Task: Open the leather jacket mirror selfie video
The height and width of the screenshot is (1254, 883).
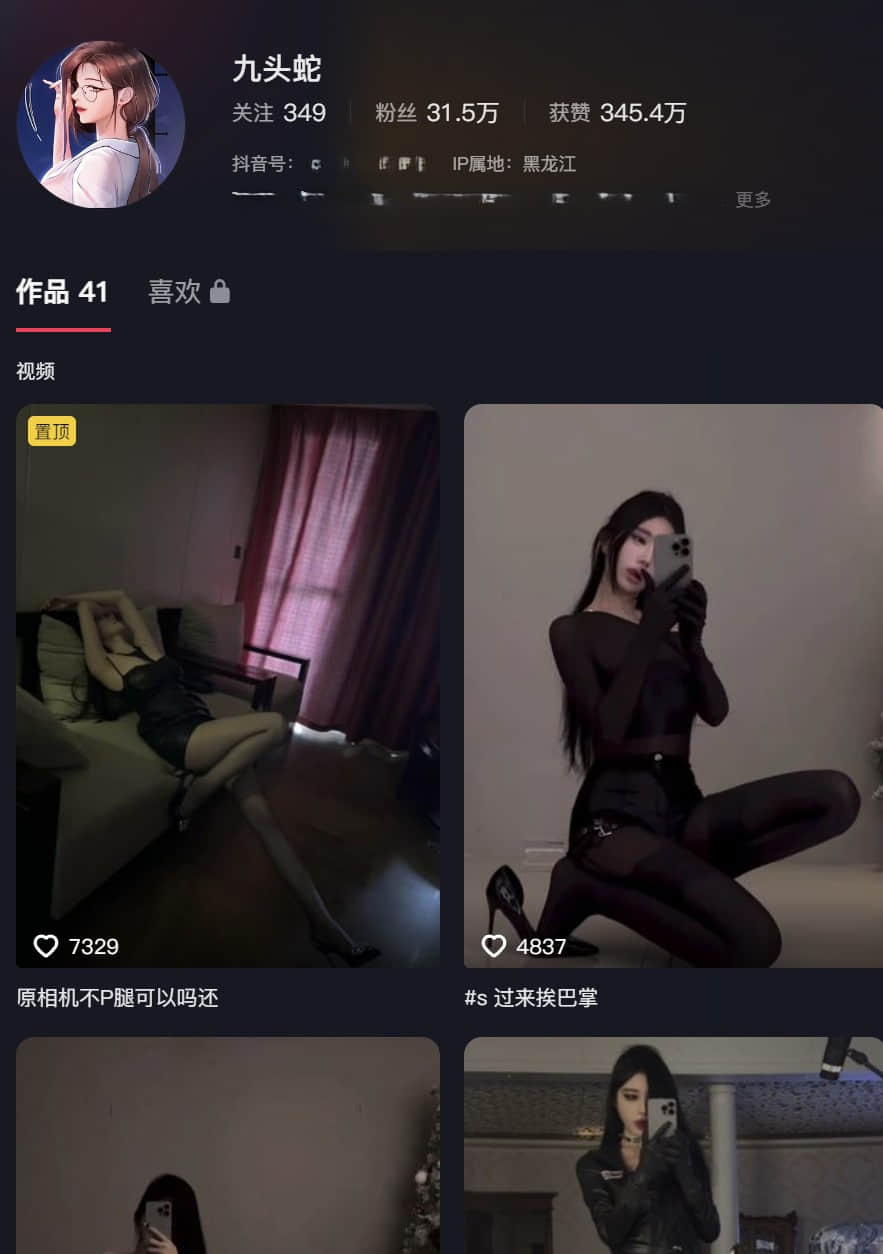Action: coord(673,1150)
